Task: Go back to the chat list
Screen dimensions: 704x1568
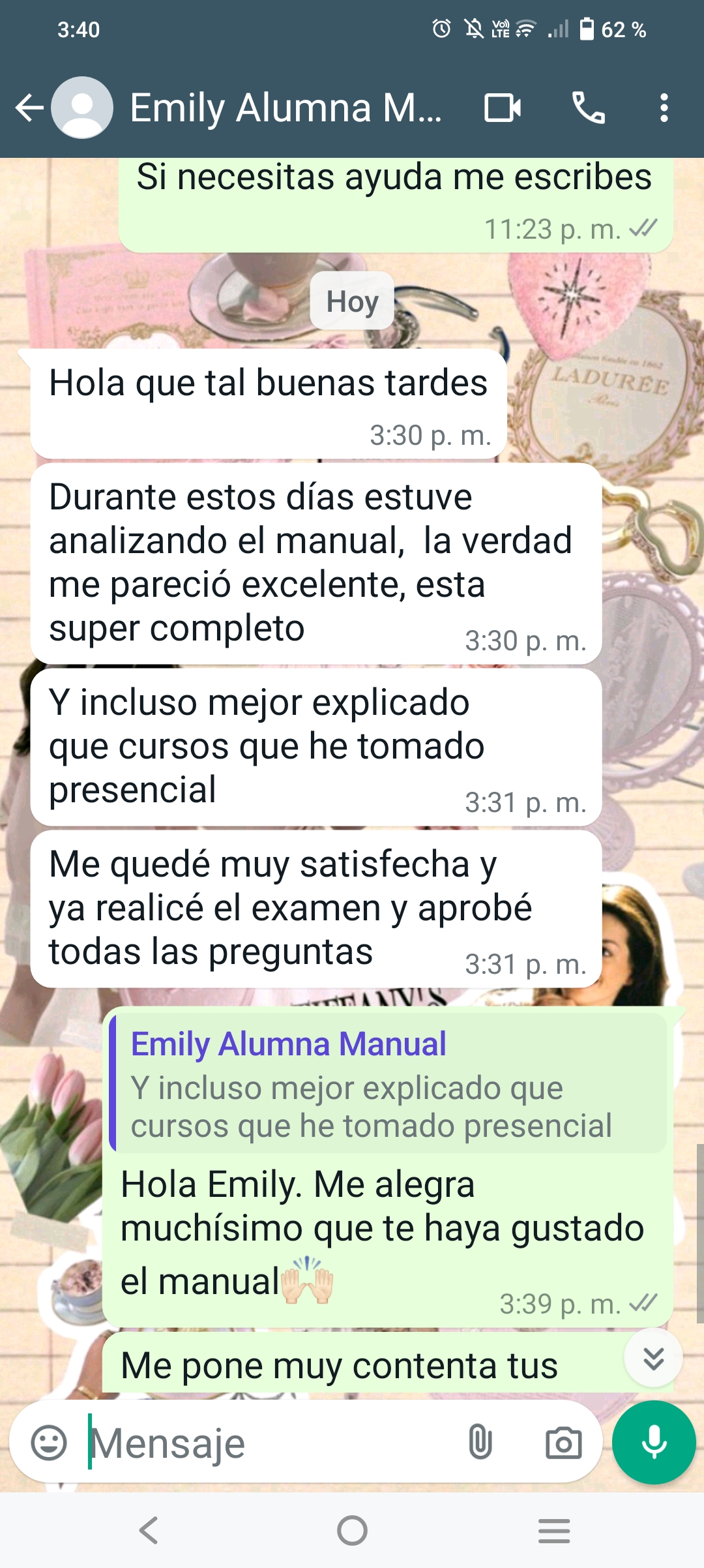Action: (29, 108)
